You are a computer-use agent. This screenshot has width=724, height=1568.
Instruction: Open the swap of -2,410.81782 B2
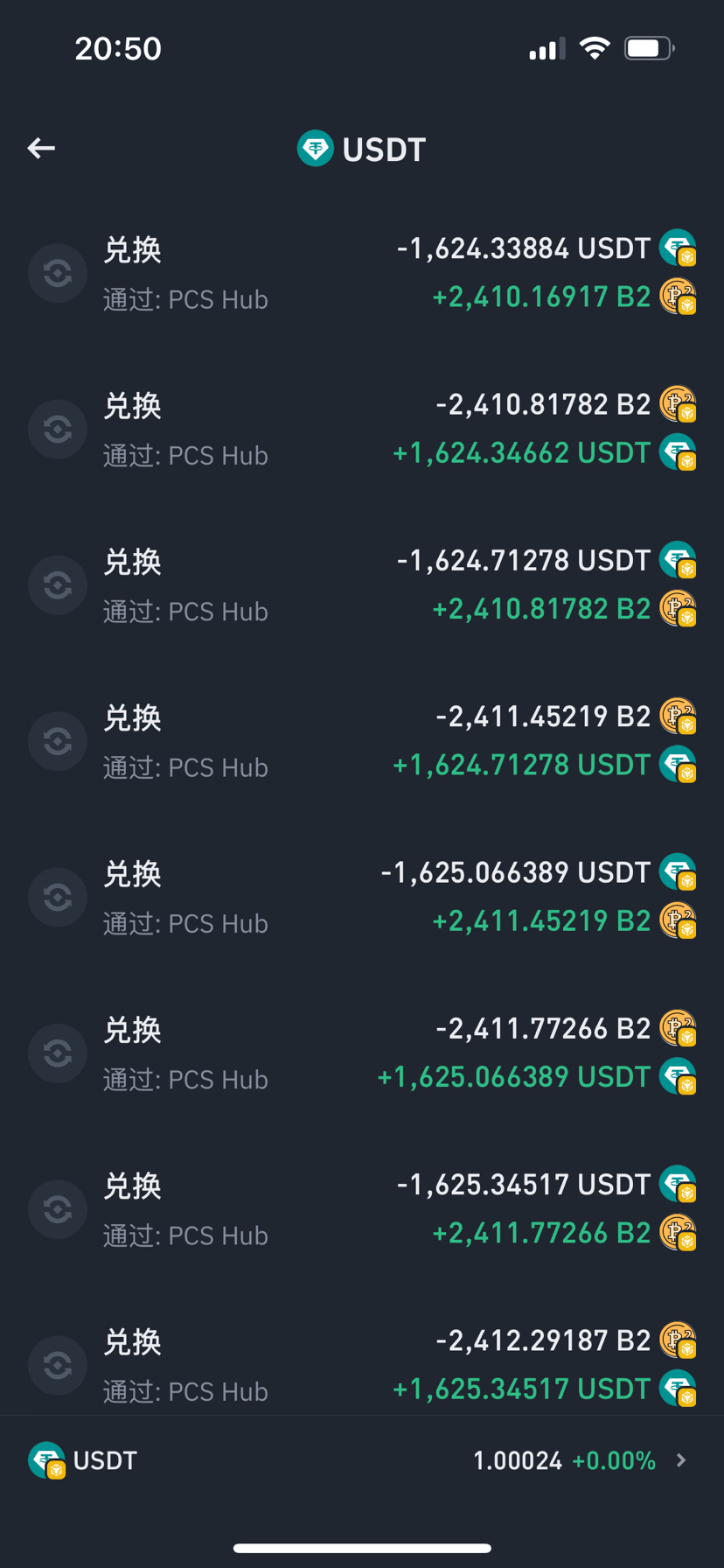[x=362, y=429]
